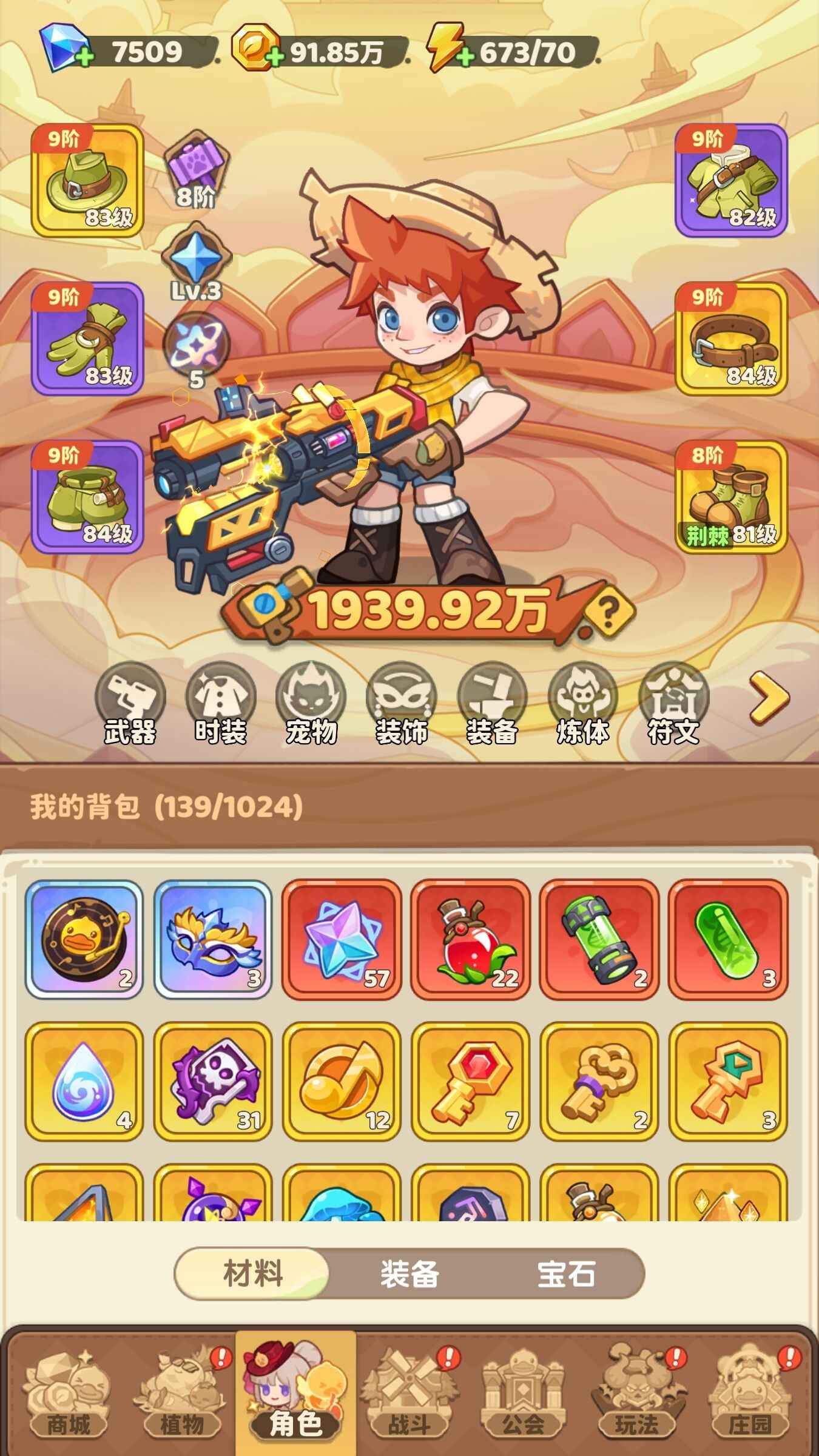Open the 武器 weapon menu
The width and height of the screenshot is (819, 1456).
(130, 704)
